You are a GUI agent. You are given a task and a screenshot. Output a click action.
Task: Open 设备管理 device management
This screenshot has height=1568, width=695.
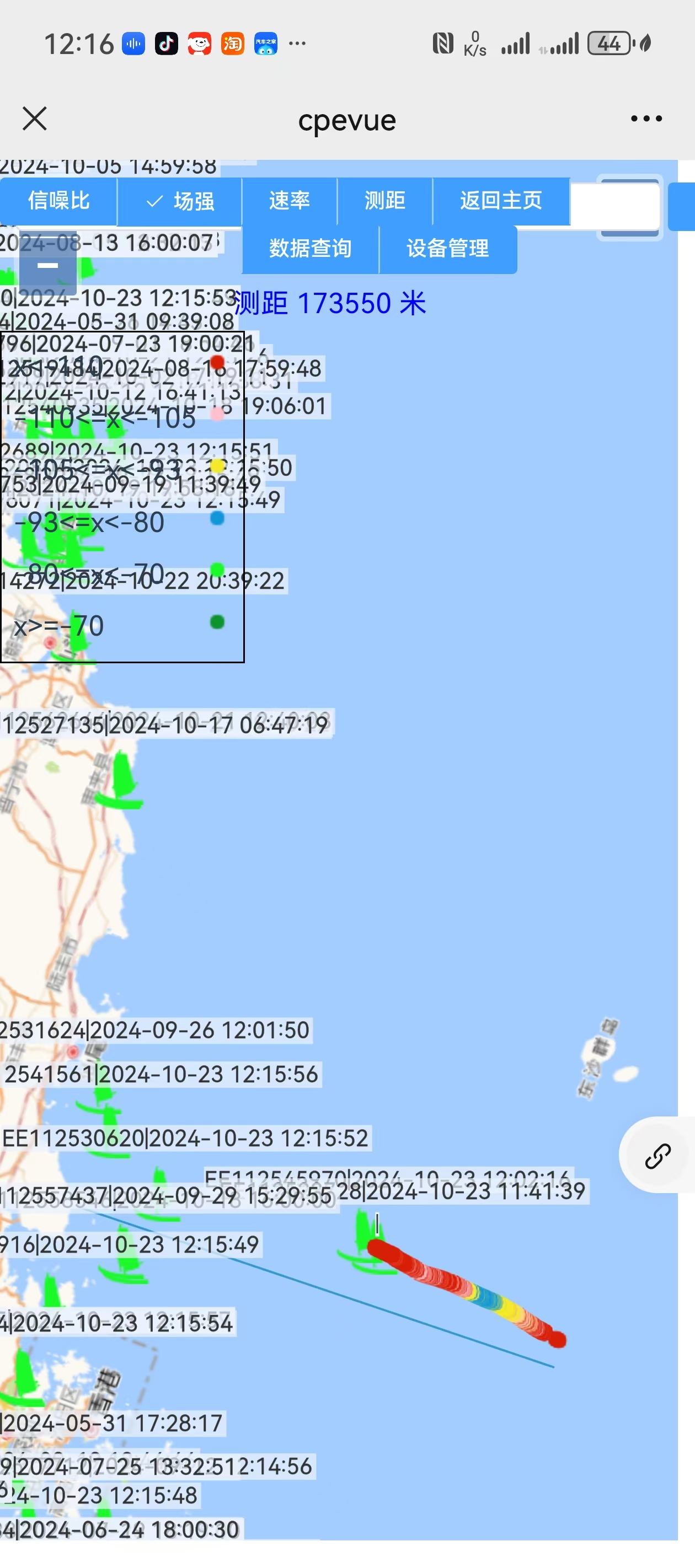click(448, 249)
